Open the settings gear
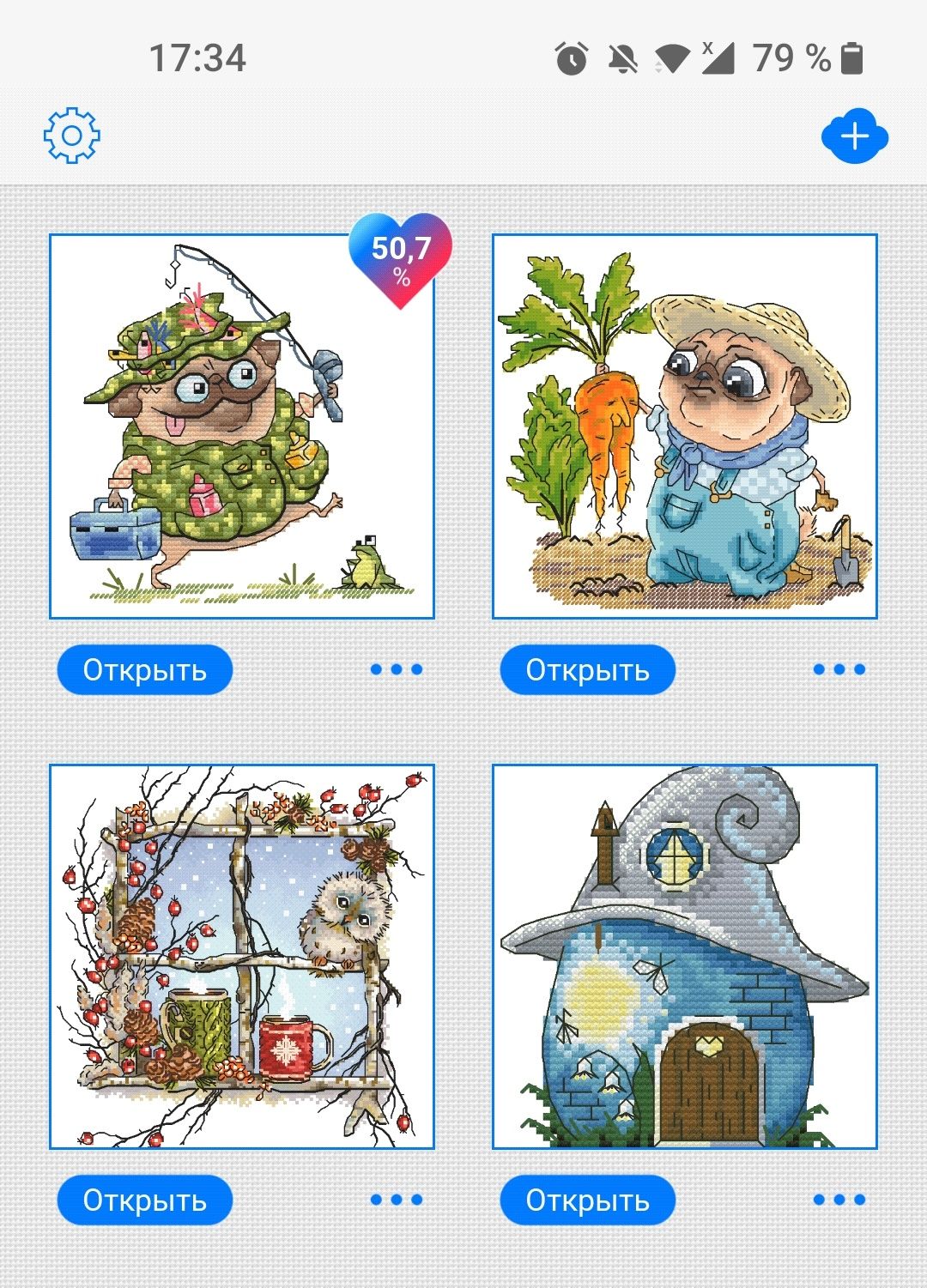The width and height of the screenshot is (927, 1288). (x=72, y=136)
